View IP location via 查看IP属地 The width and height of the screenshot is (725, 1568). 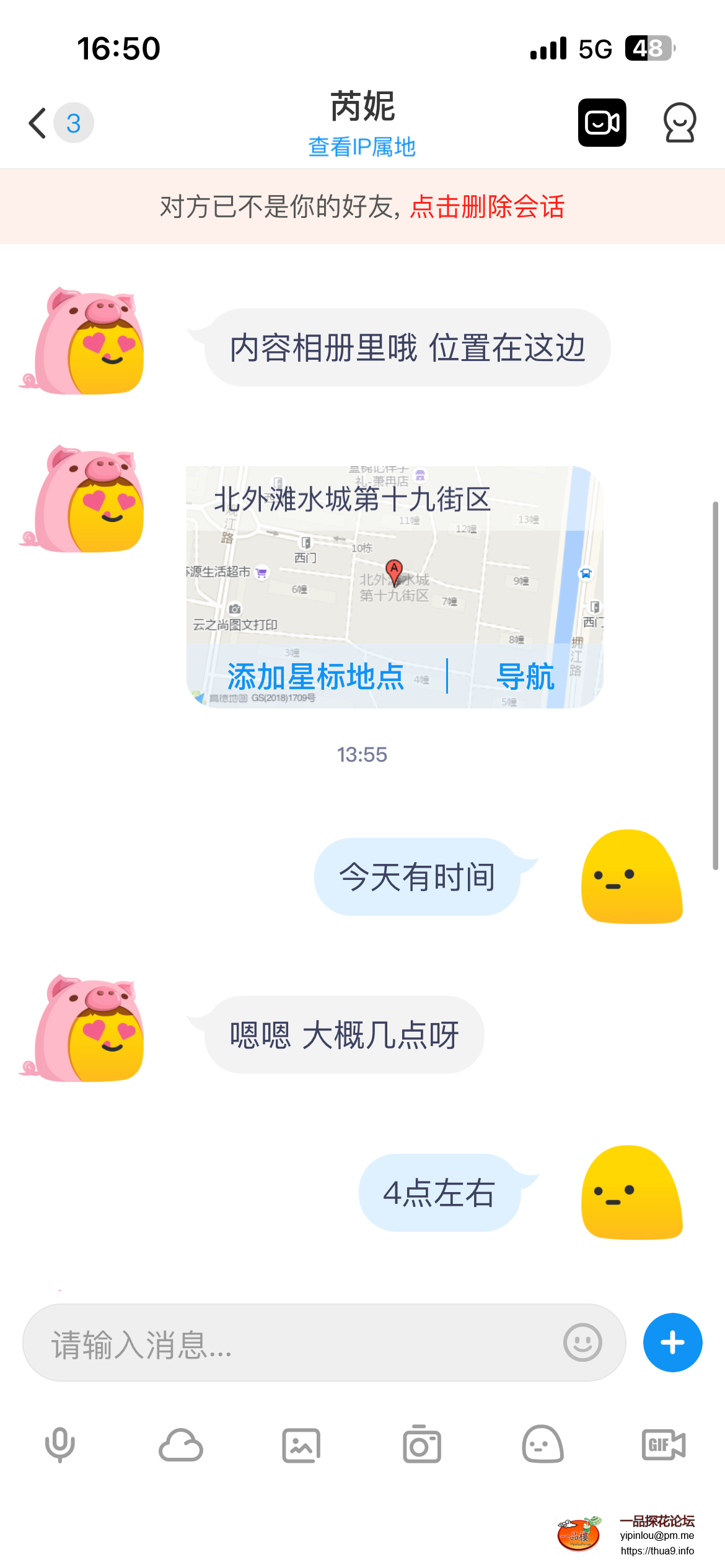[x=362, y=147]
